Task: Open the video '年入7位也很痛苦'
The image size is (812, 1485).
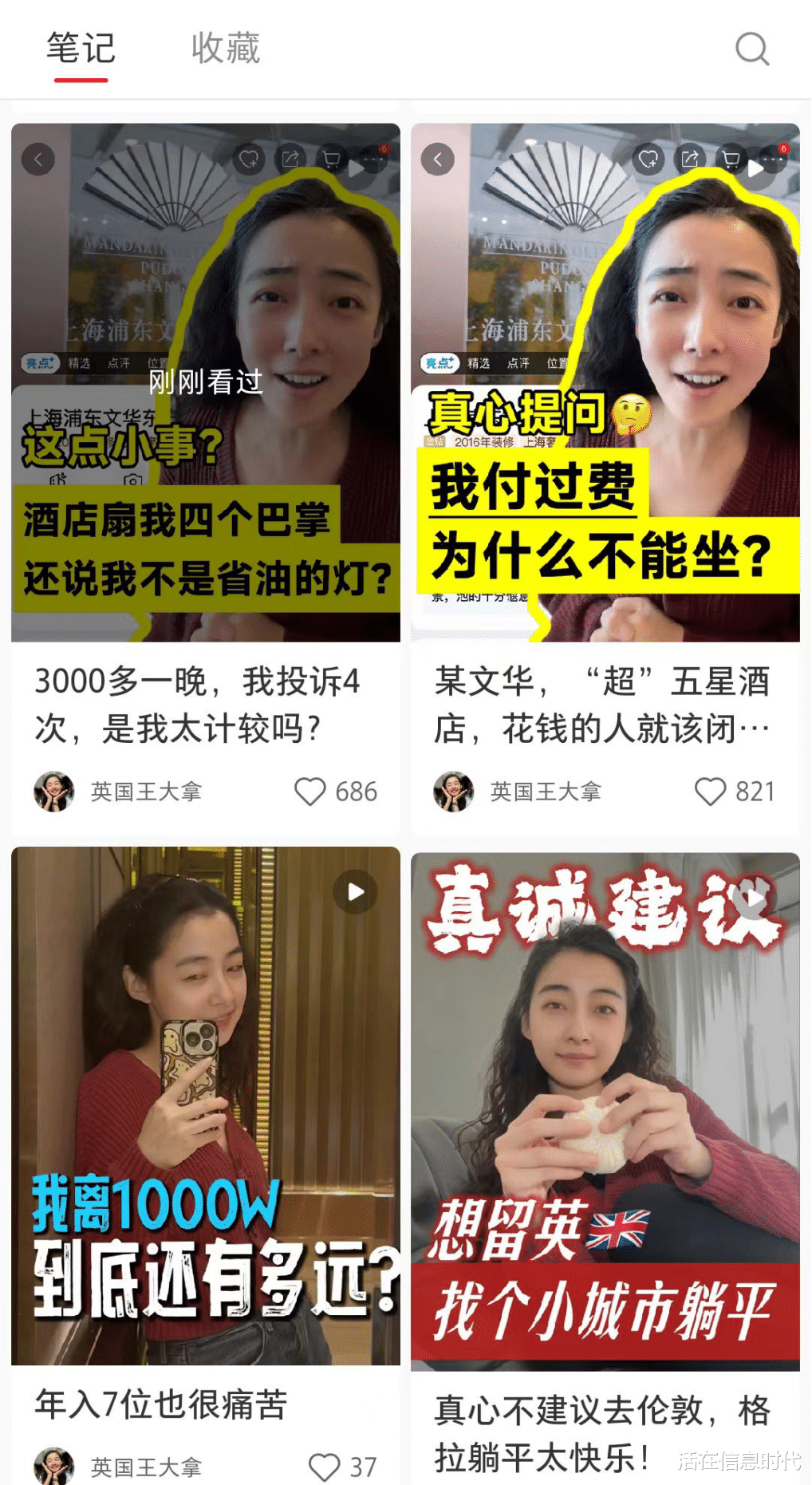Action: pyautogui.click(x=205, y=1105)
